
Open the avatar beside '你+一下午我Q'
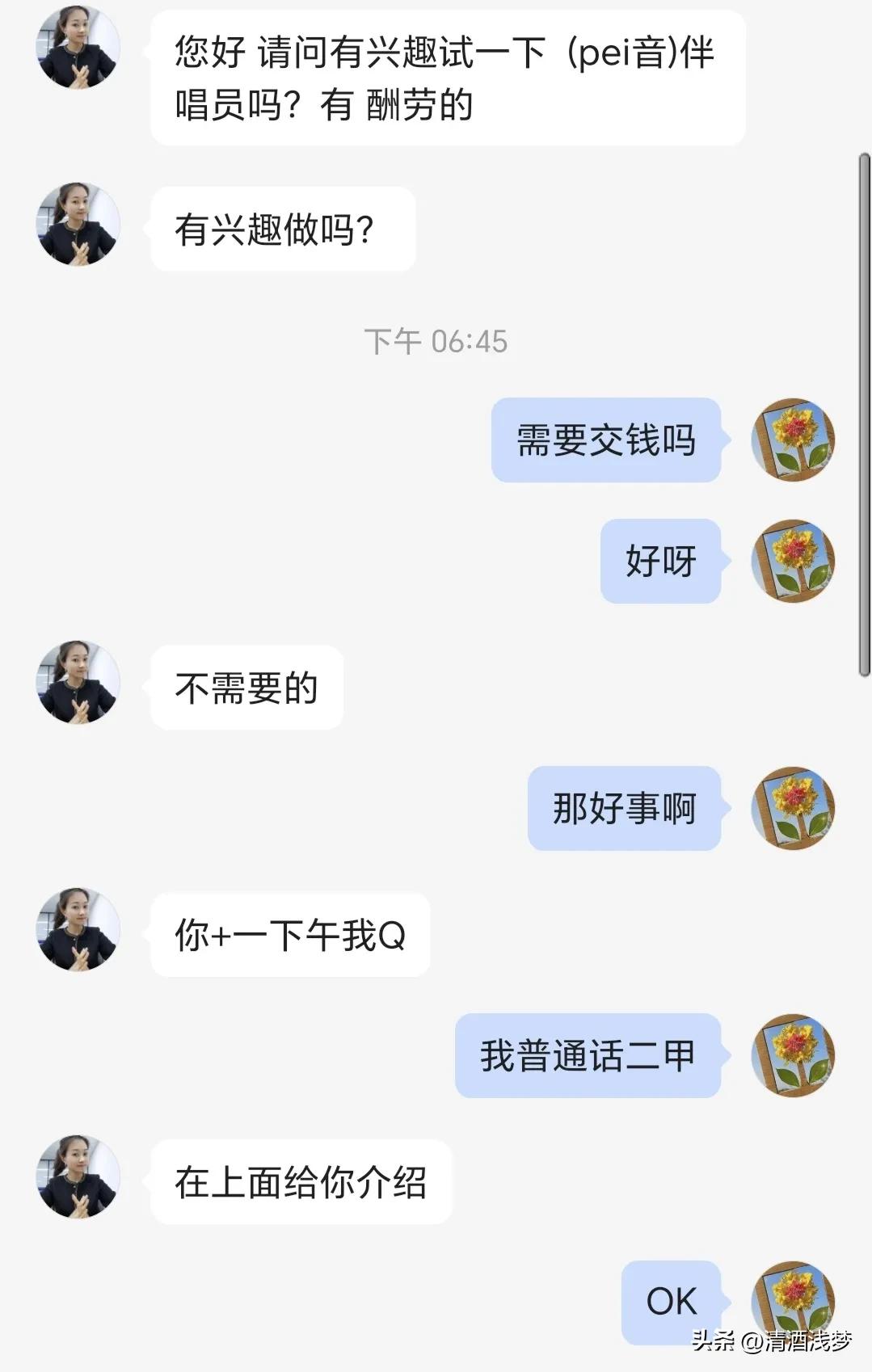point(77,931)
